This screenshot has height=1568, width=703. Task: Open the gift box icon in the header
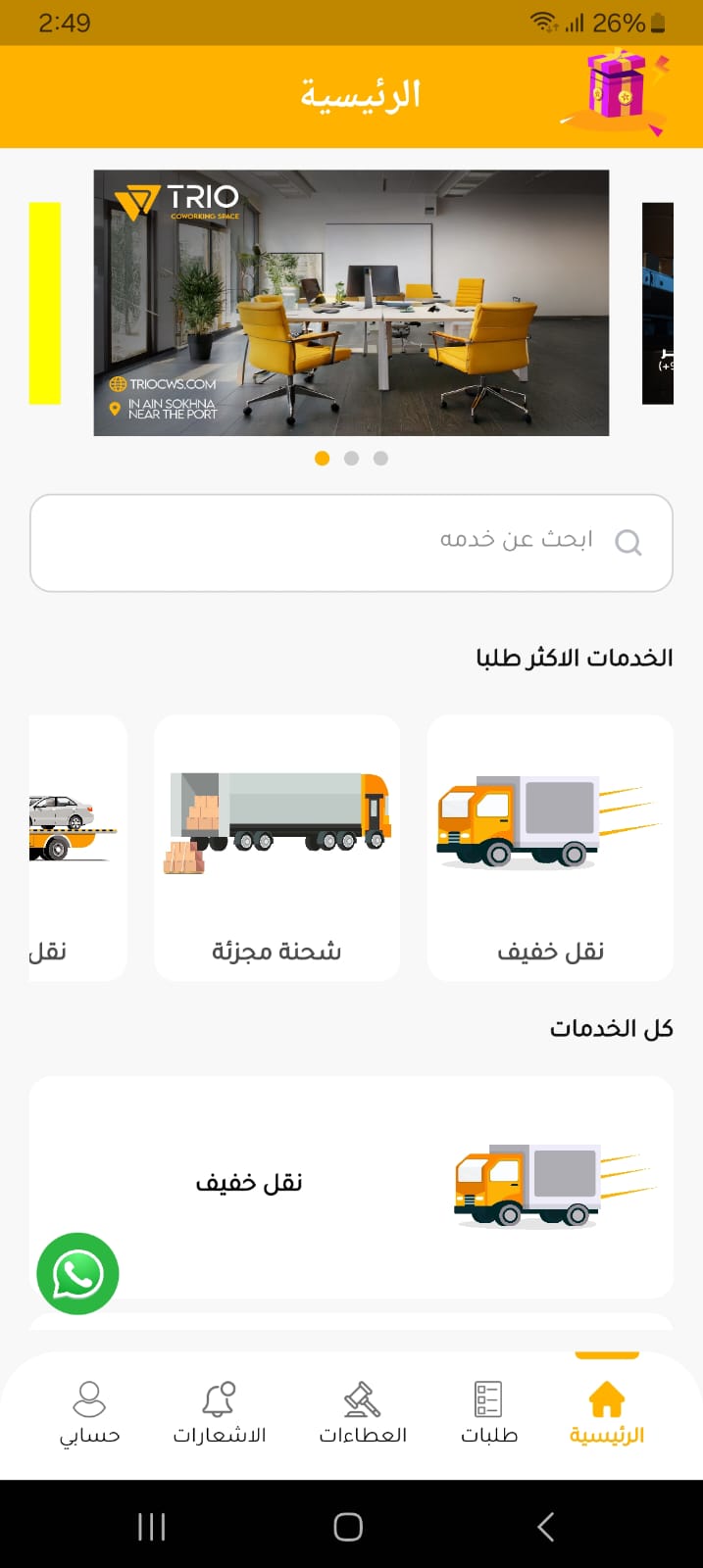[617, 90]
